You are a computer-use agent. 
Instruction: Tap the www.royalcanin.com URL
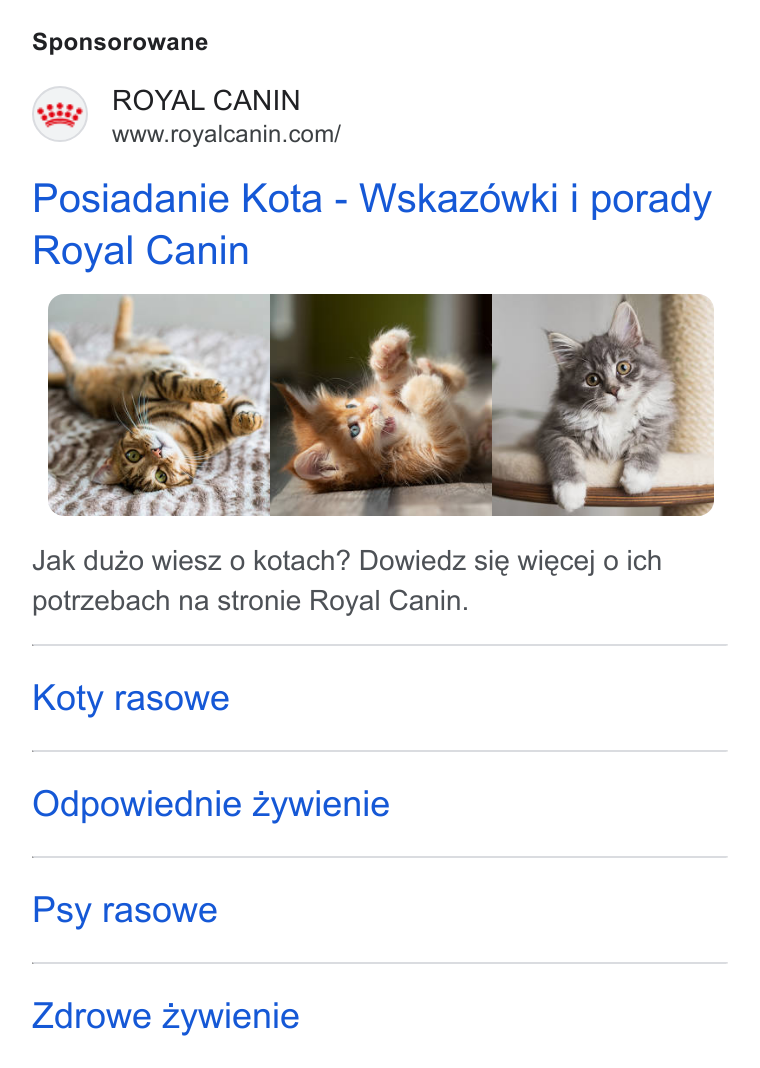pos(226,134)
